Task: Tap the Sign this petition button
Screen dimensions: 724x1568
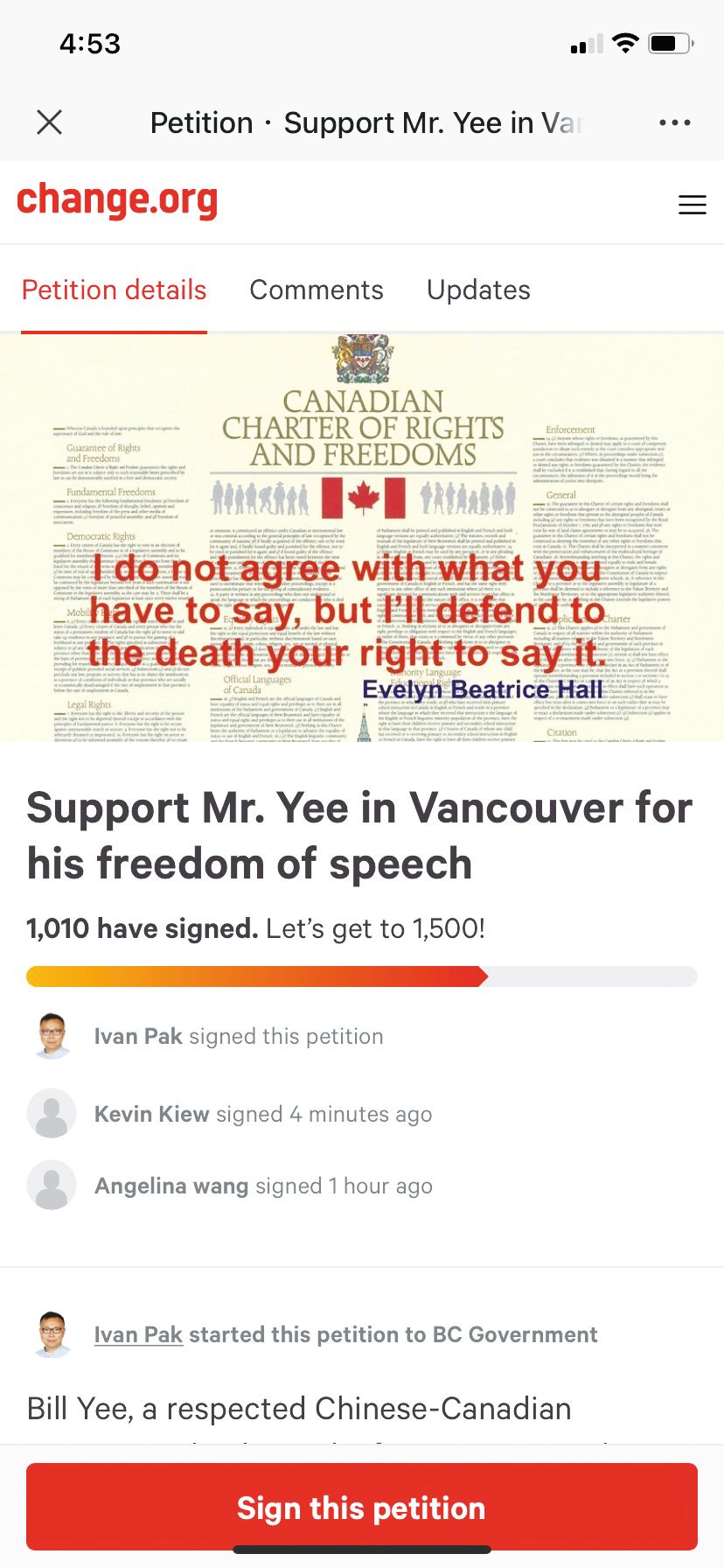Action: tap(361, 1508)
